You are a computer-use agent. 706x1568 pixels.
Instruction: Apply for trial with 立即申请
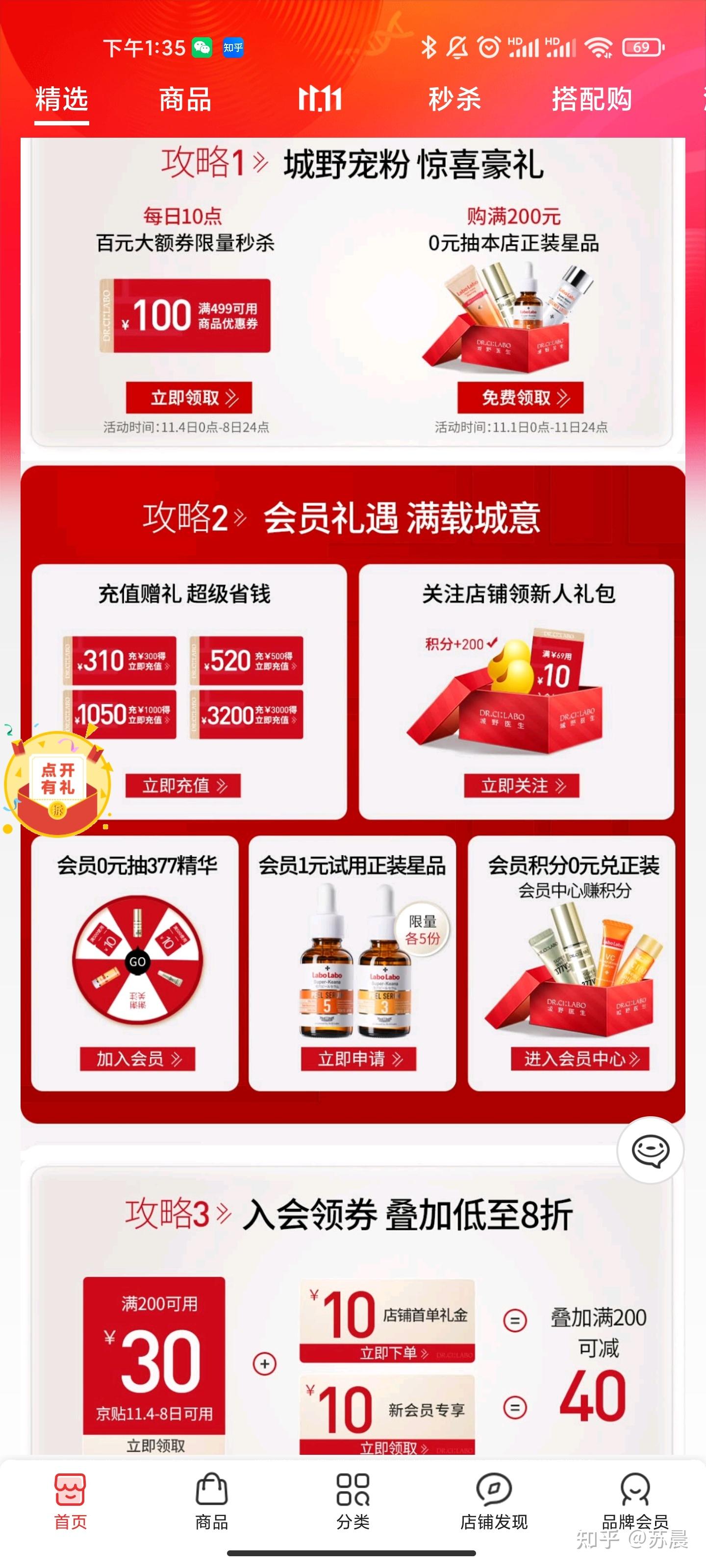point(358,1059)
